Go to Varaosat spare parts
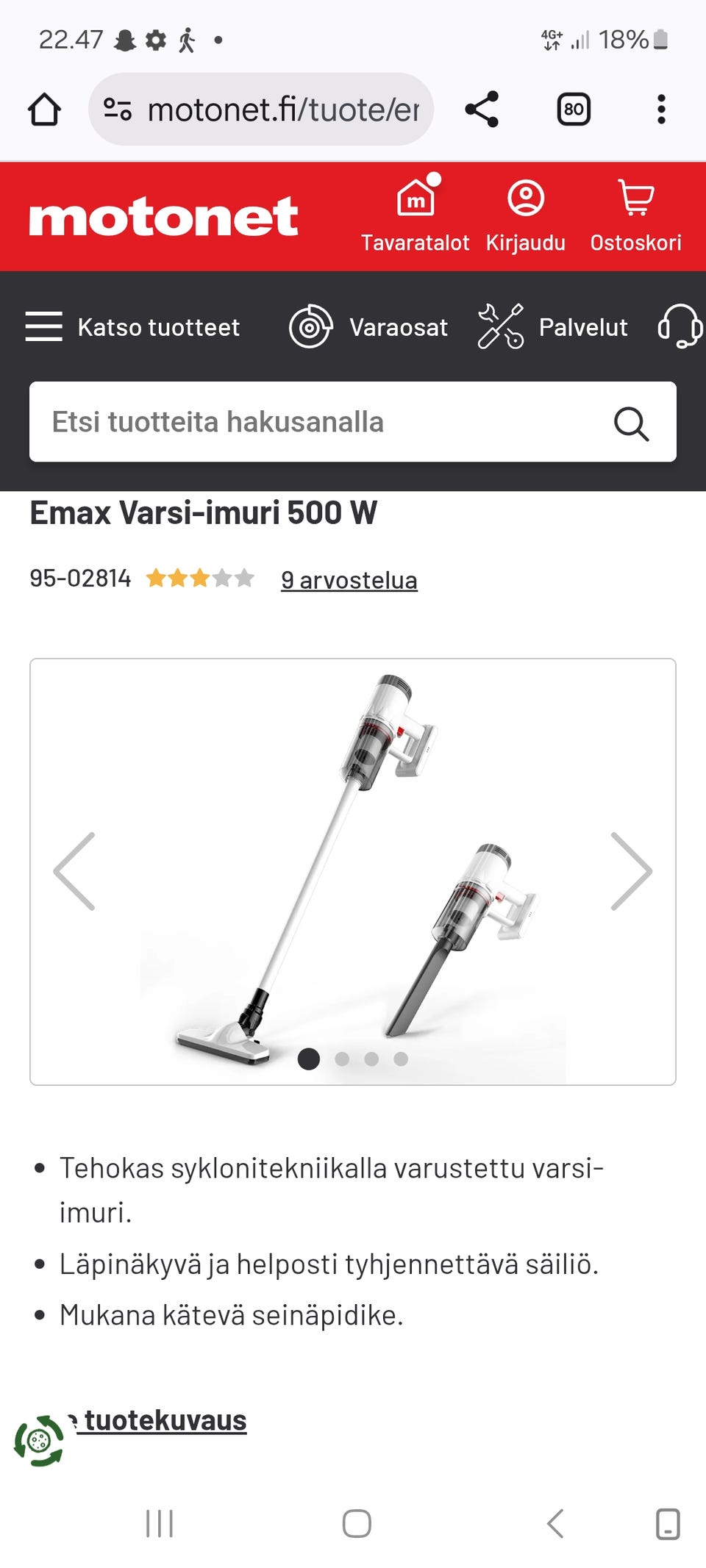 pyautogui.click(x=368, y=326)
